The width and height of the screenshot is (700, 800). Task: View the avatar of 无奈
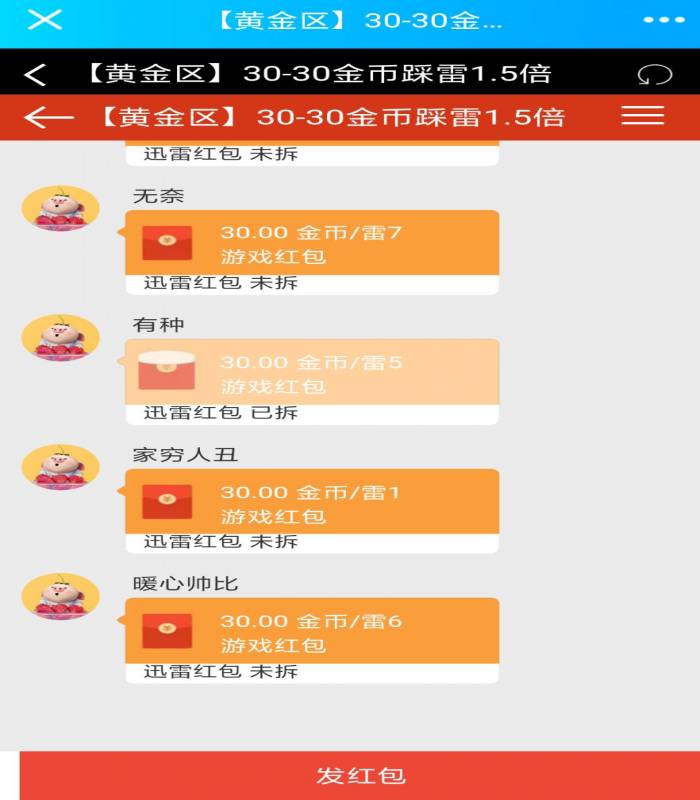(61, 208)
